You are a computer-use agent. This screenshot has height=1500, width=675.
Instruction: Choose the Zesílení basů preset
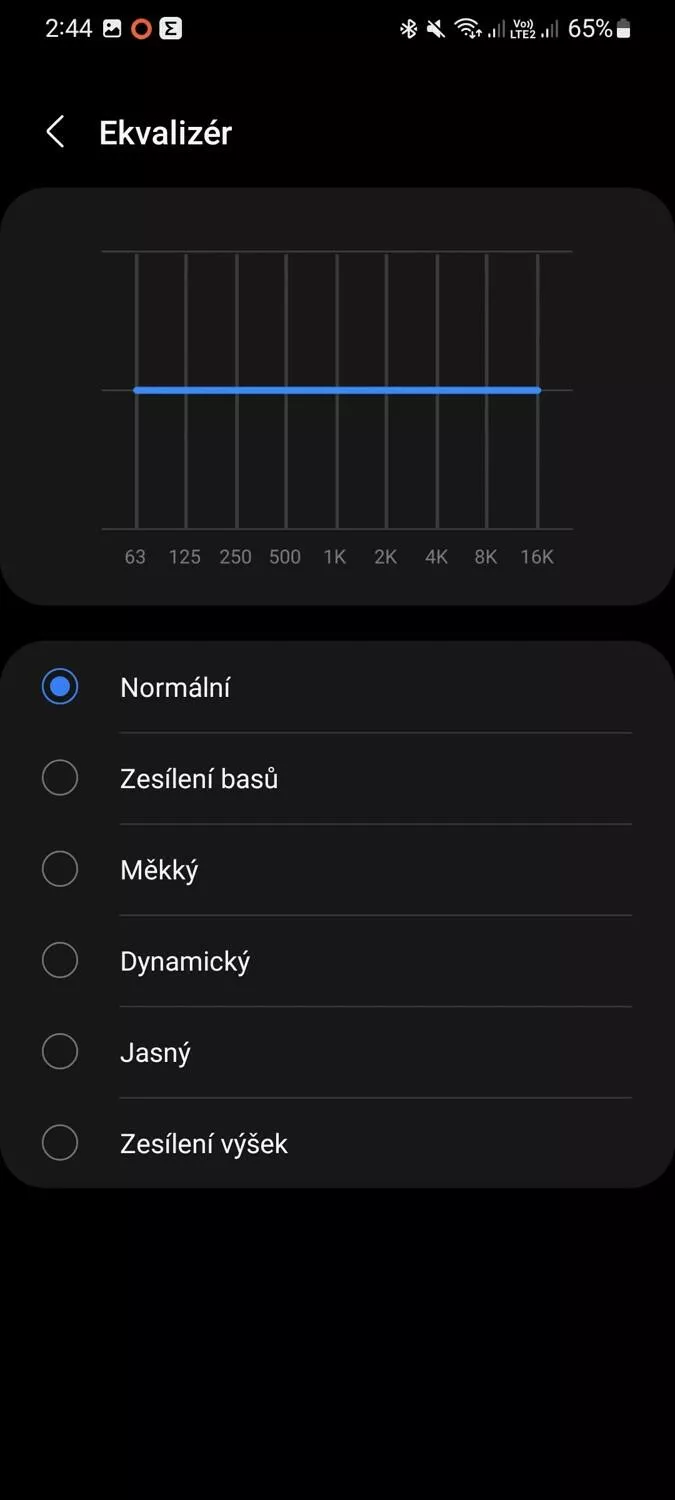tap(337, 778)
